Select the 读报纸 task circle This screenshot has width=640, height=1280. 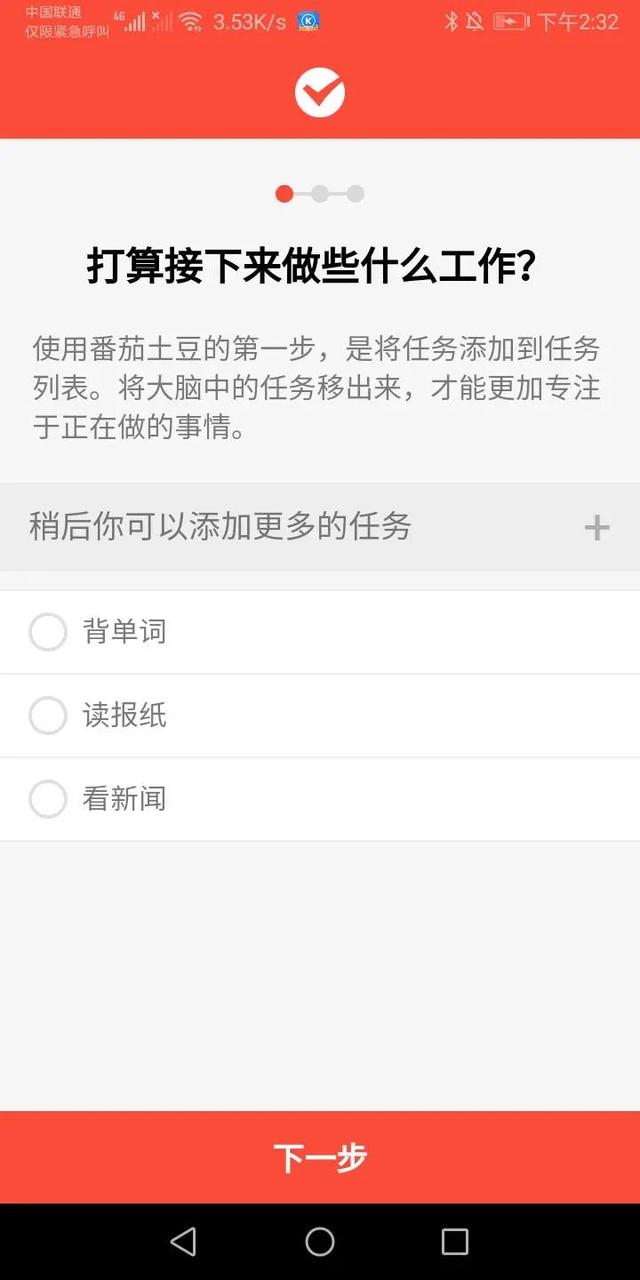(48, 716)
